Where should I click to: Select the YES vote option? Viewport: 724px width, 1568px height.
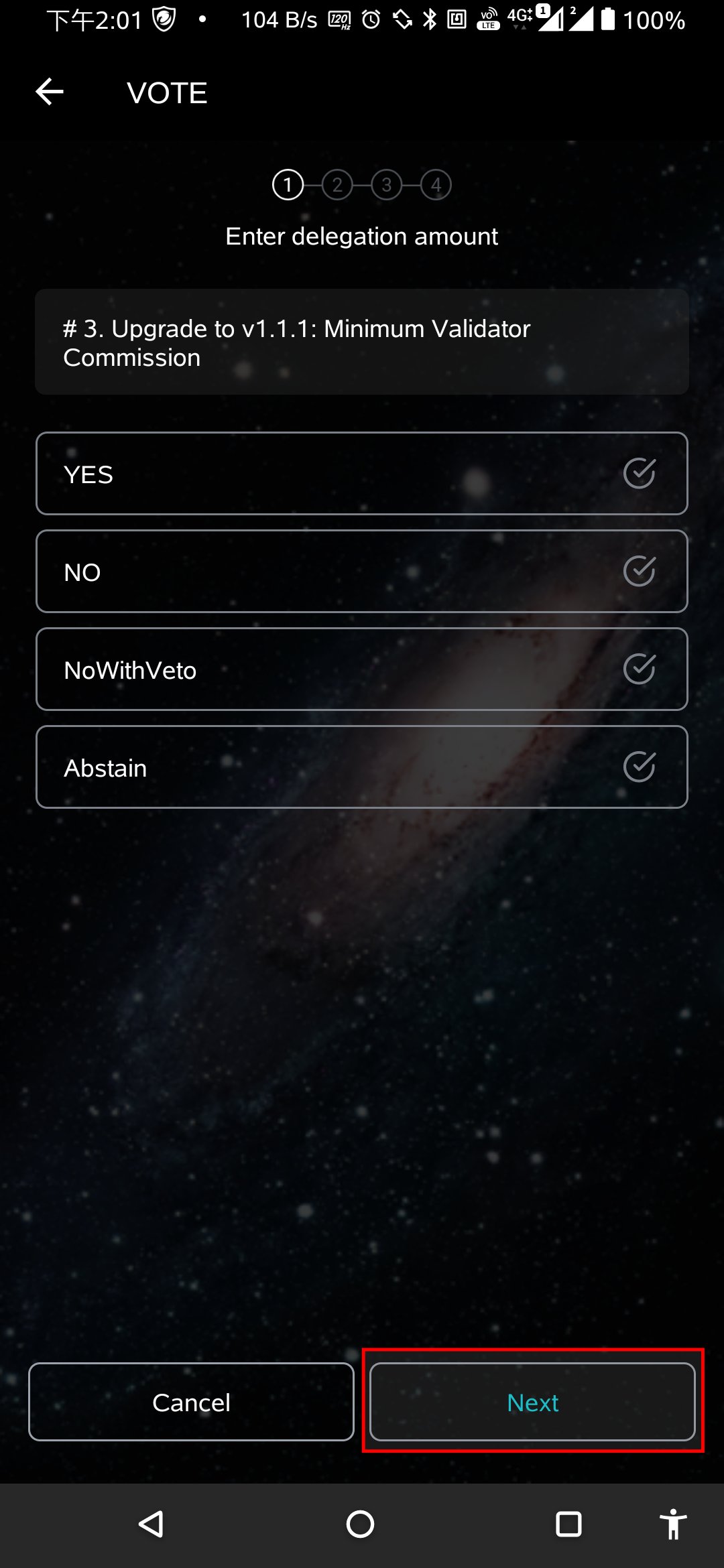(x=362, y=474)
